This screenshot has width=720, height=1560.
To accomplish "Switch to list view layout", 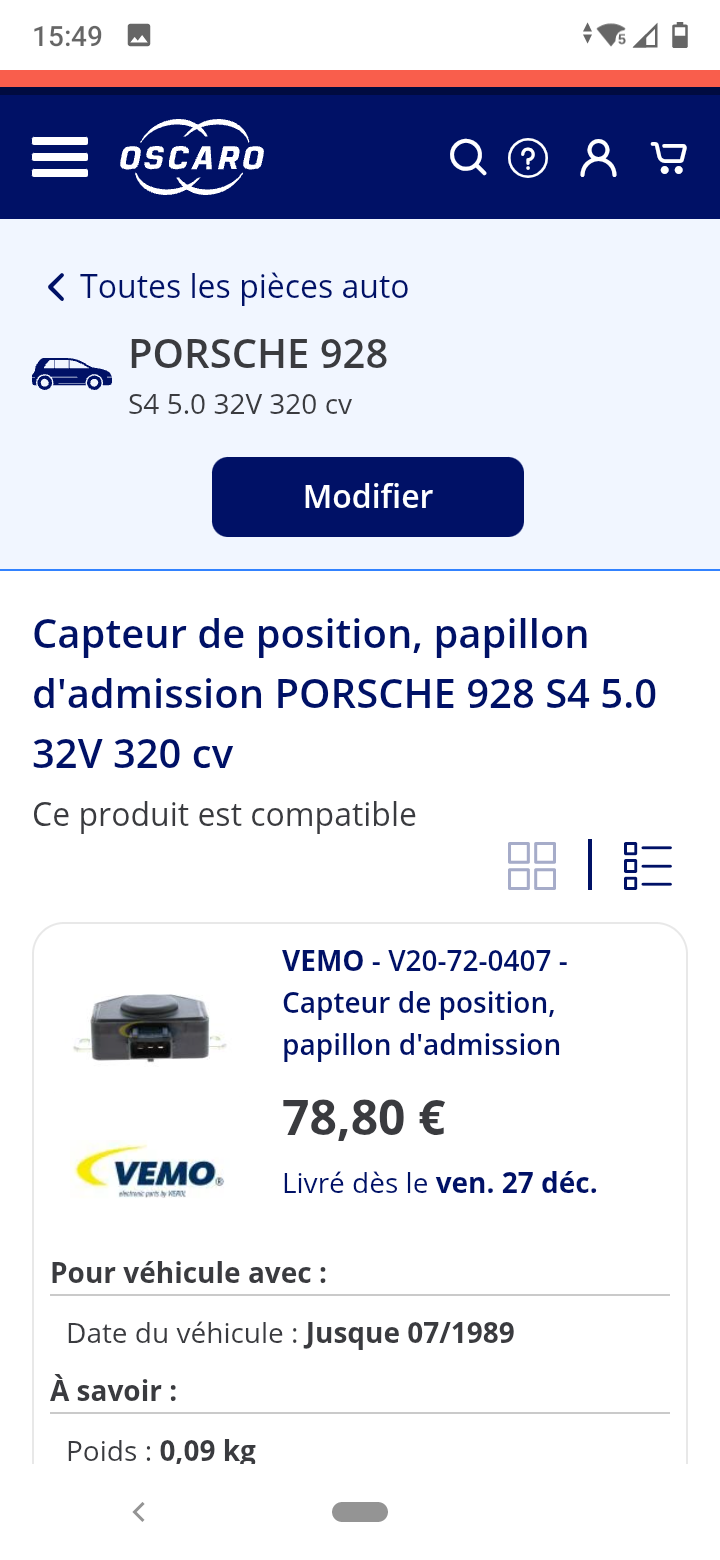I will tap(648, 866).
